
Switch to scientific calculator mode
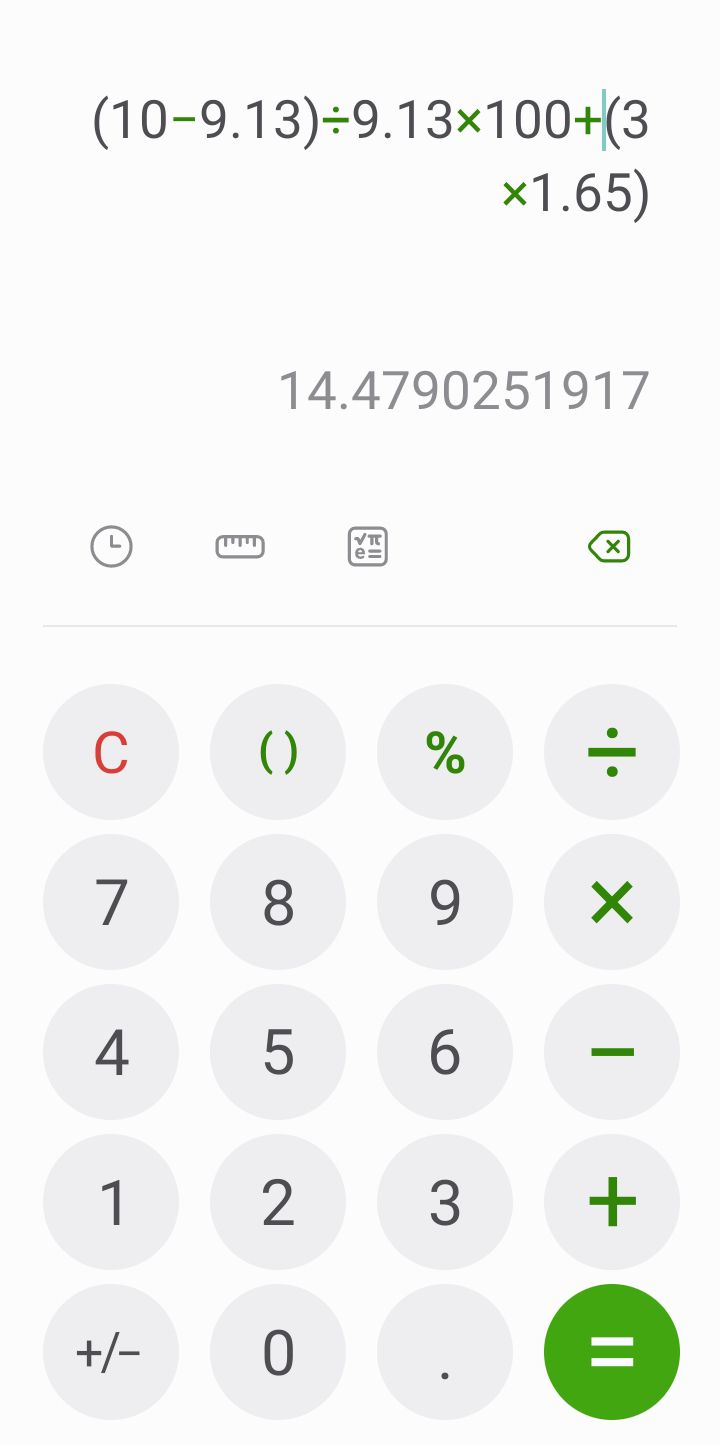(x=368, y=547)
